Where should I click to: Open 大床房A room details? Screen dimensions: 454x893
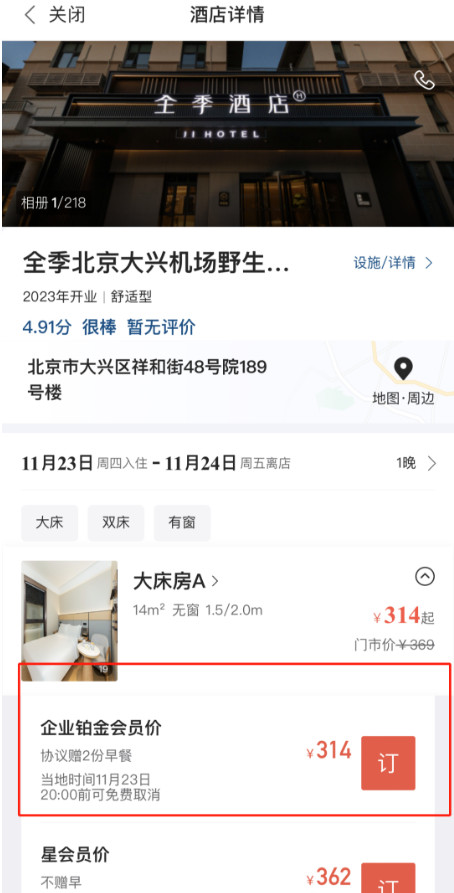[175, 581]
